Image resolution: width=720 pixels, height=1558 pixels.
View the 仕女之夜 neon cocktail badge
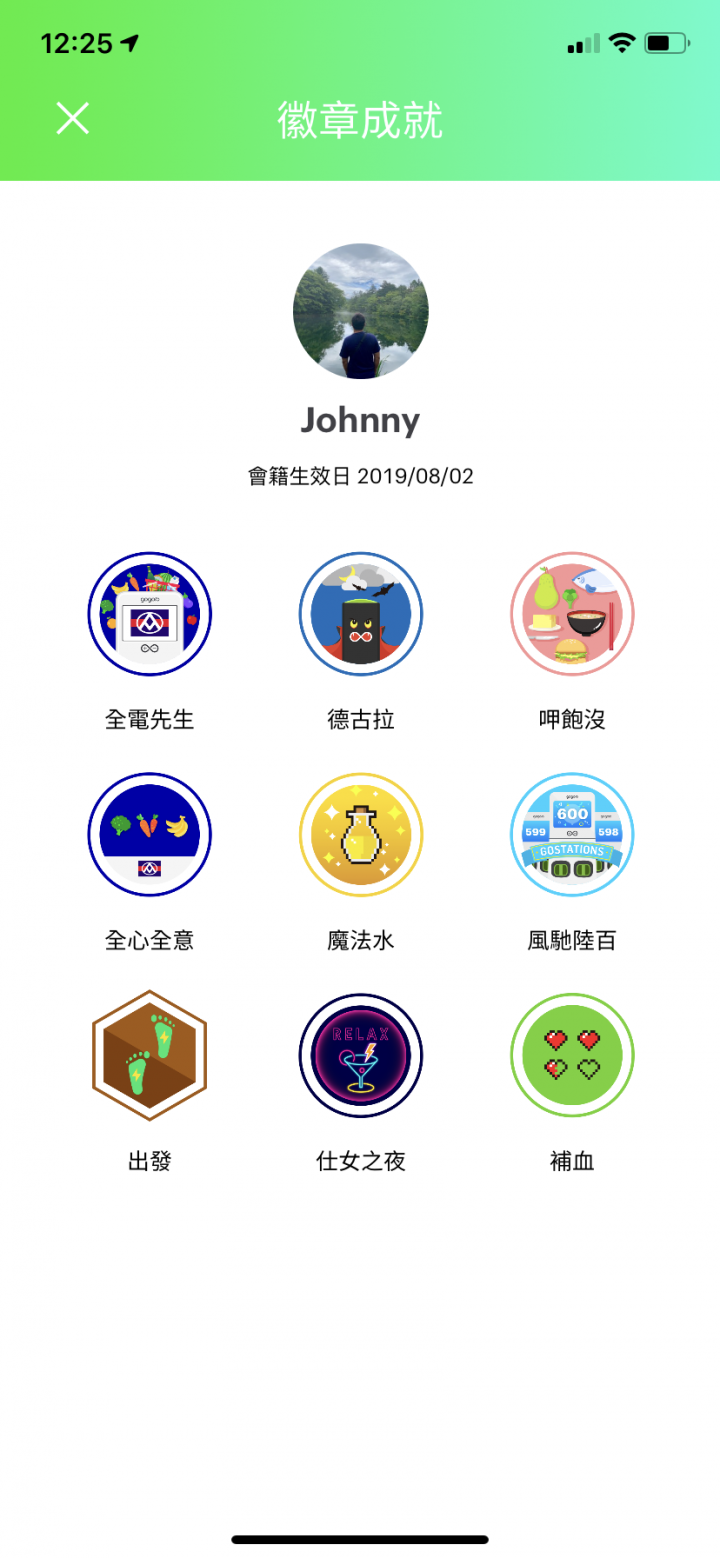tap(360, 1055)
